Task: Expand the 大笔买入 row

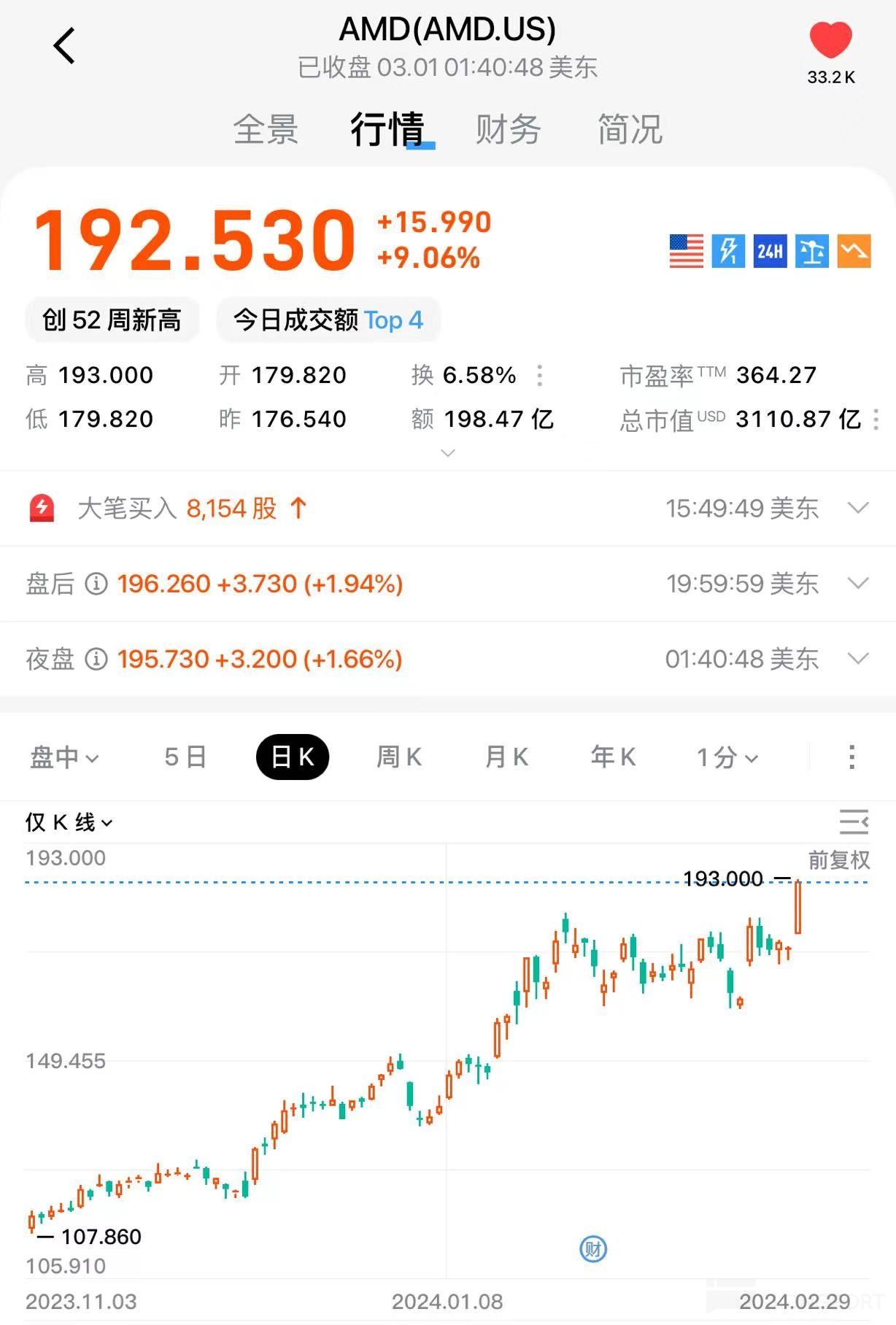Action: 858,508
